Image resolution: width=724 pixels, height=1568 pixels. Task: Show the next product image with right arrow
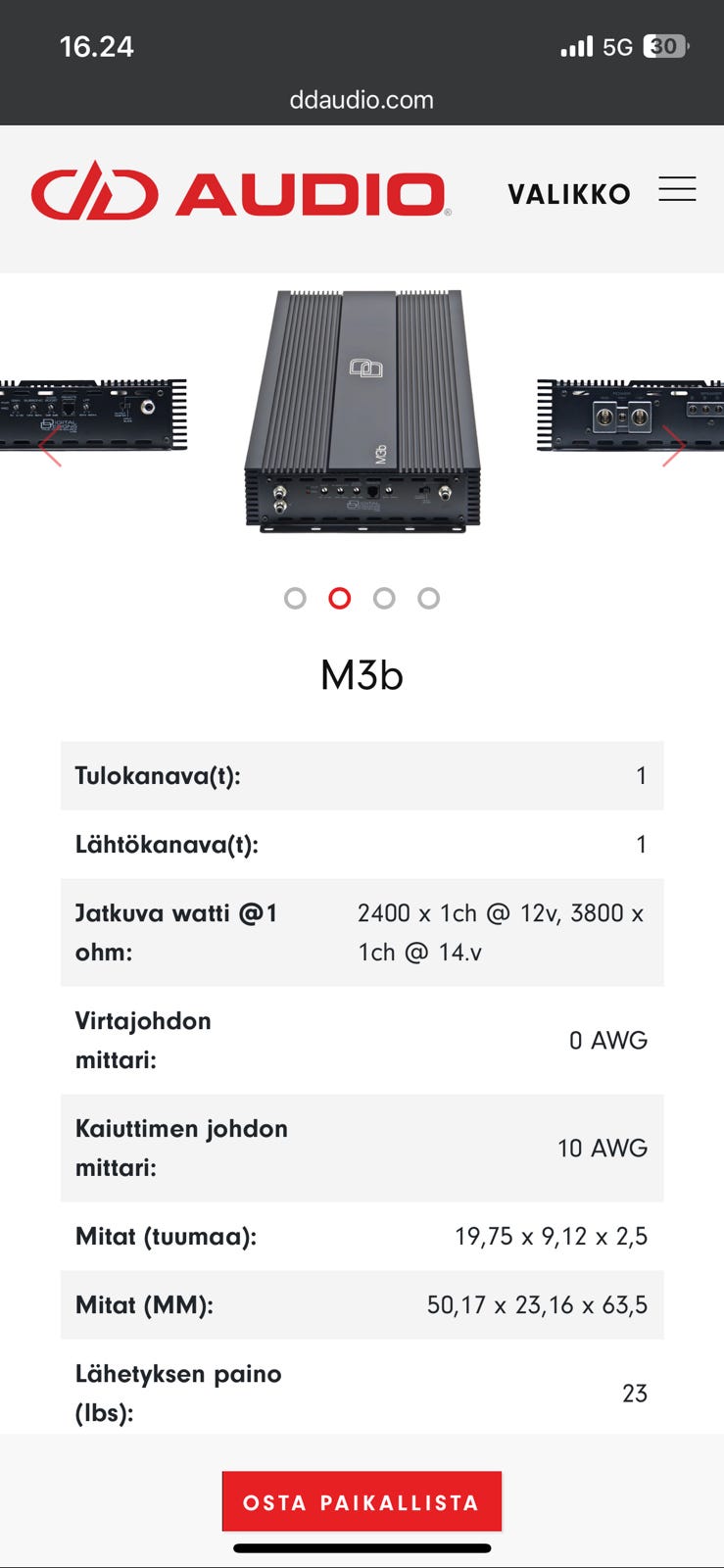[673, 447]
